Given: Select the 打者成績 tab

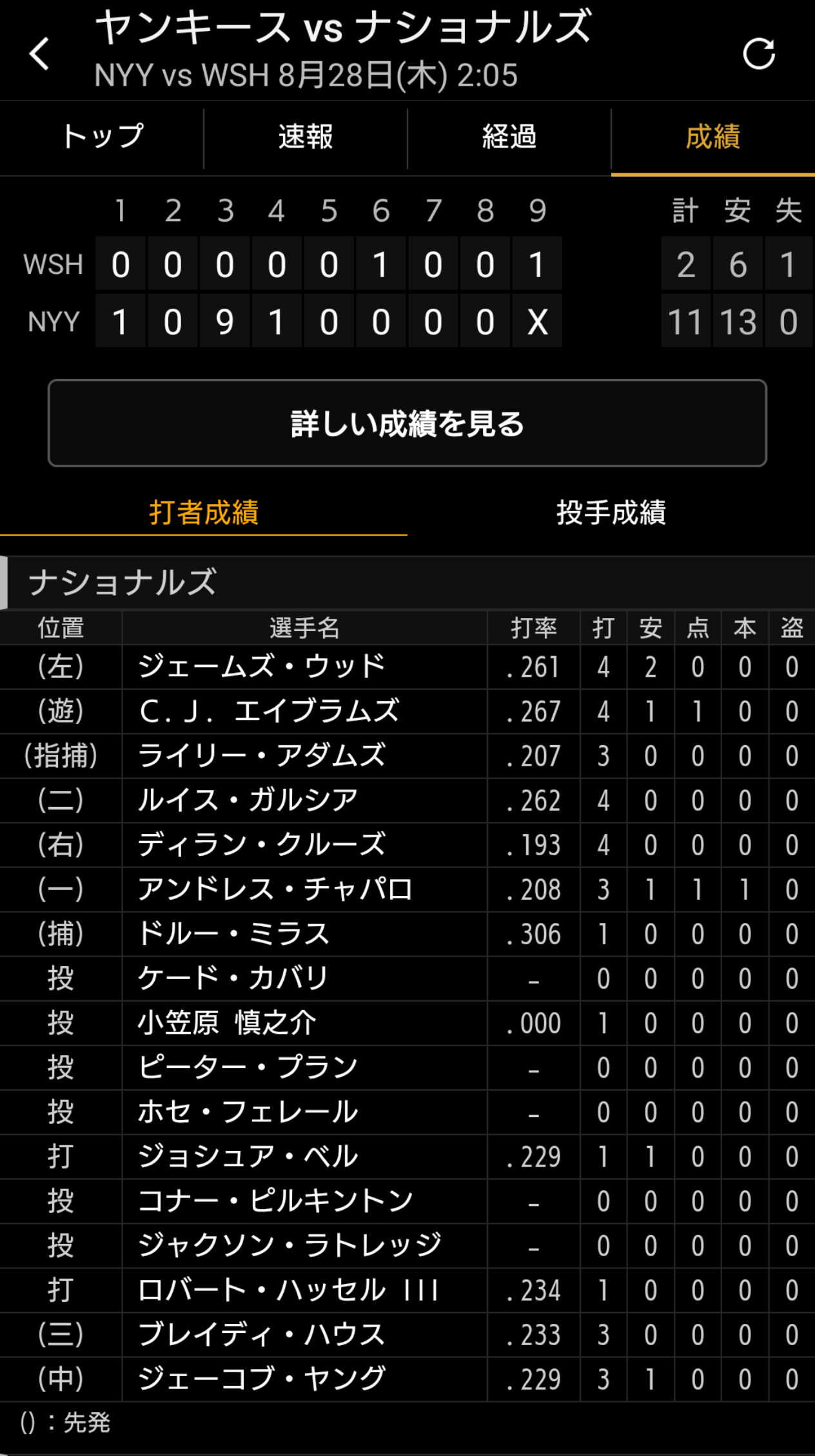Looking at the screenshot, I should (x=204, y=512).
